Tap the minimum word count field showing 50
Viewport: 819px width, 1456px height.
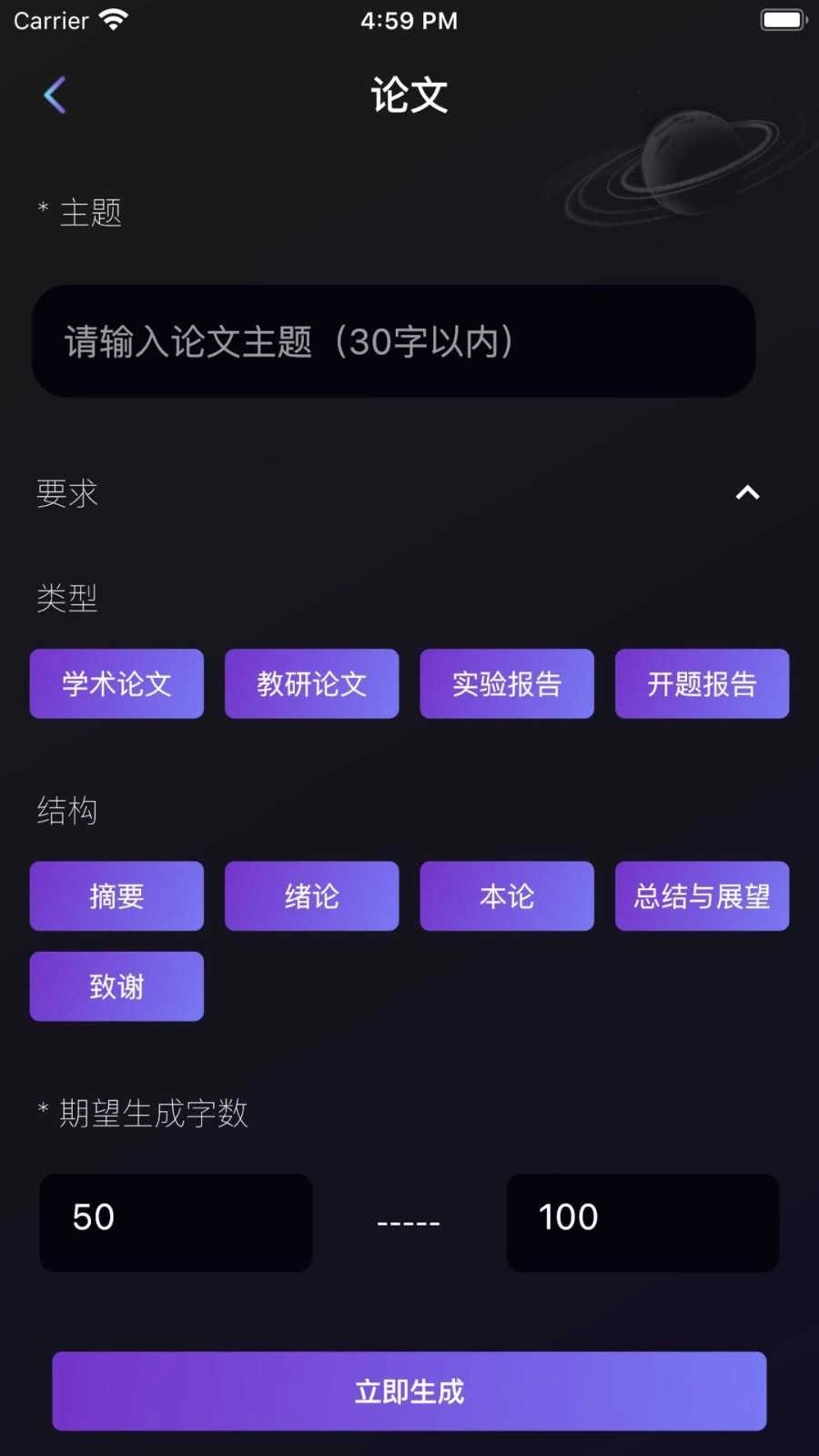point(176,1222)
